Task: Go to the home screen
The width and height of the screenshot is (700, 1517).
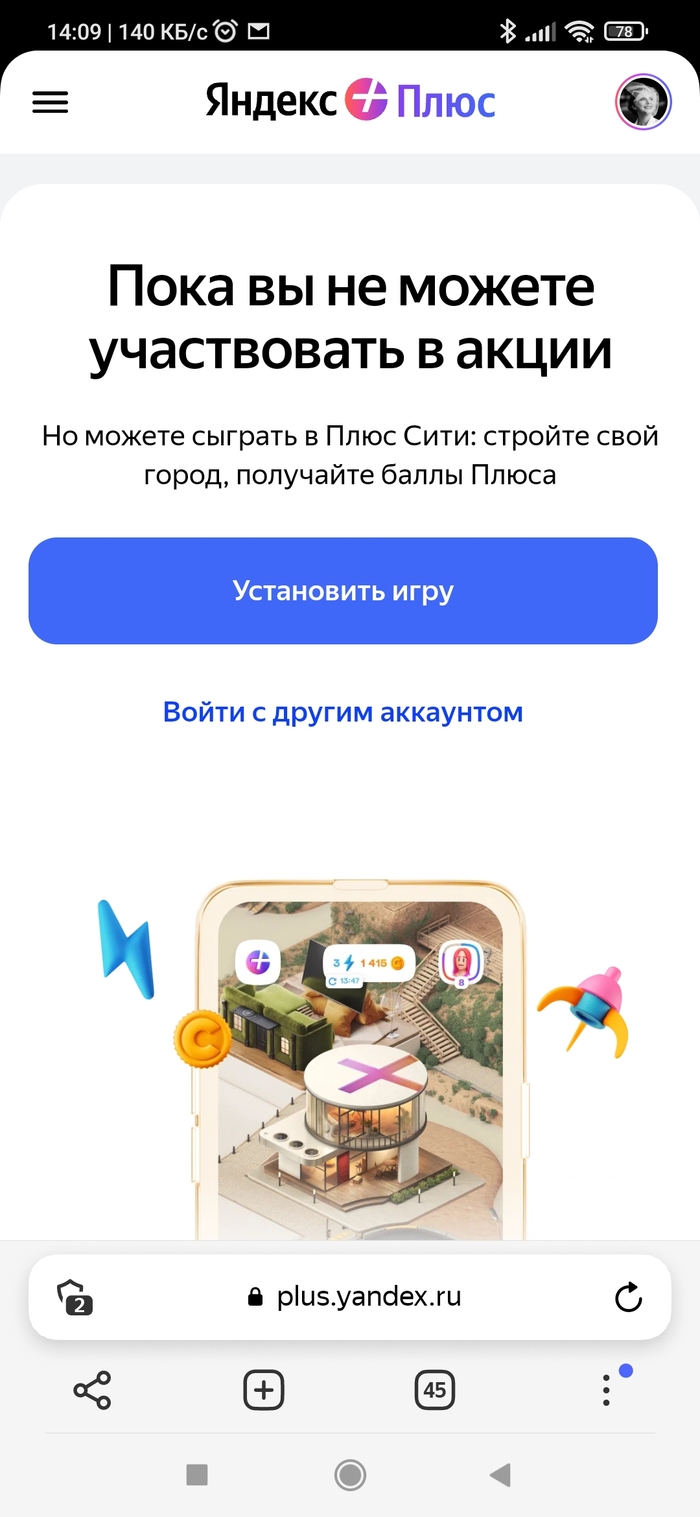Action: (x=350, y=1474)
